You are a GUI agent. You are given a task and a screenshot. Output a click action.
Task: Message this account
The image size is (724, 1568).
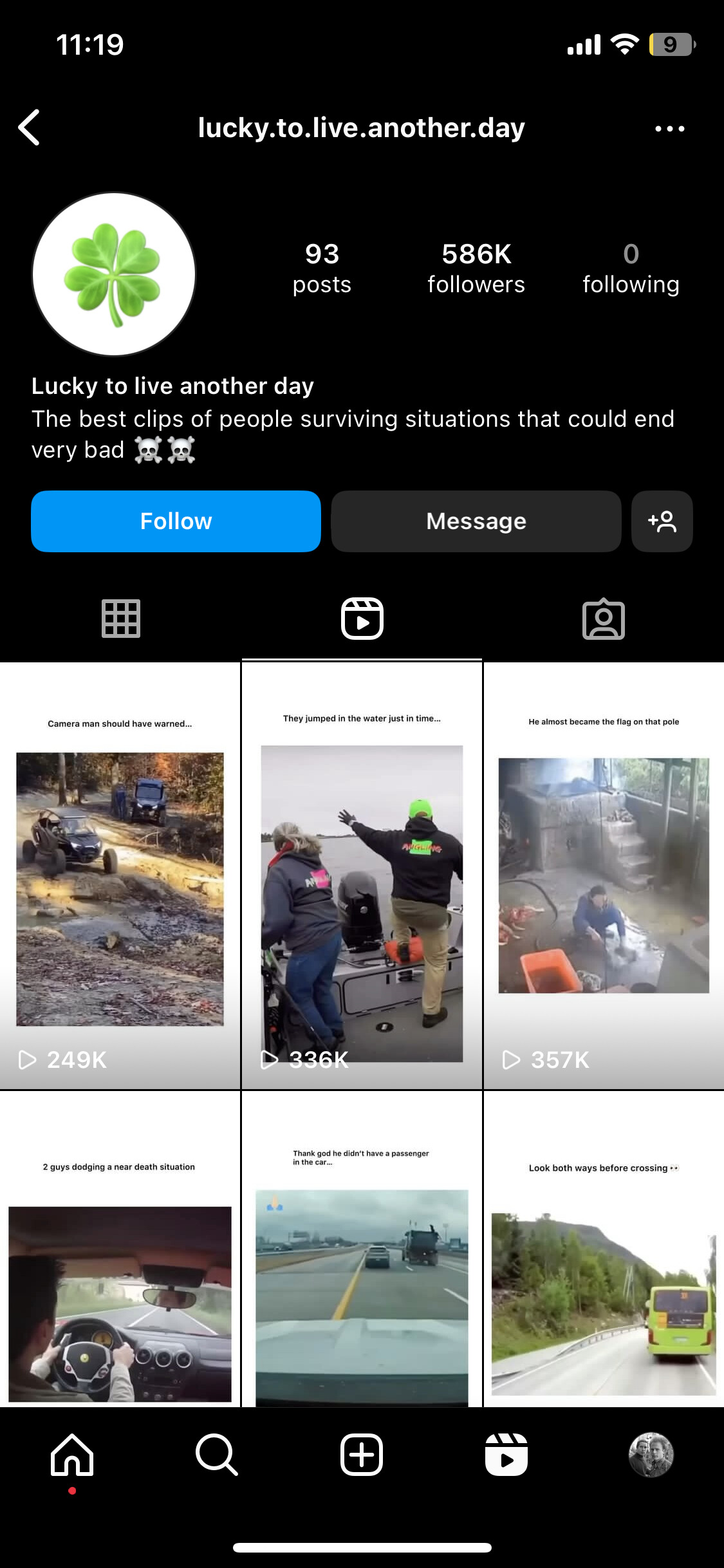(x=476, y=521)
